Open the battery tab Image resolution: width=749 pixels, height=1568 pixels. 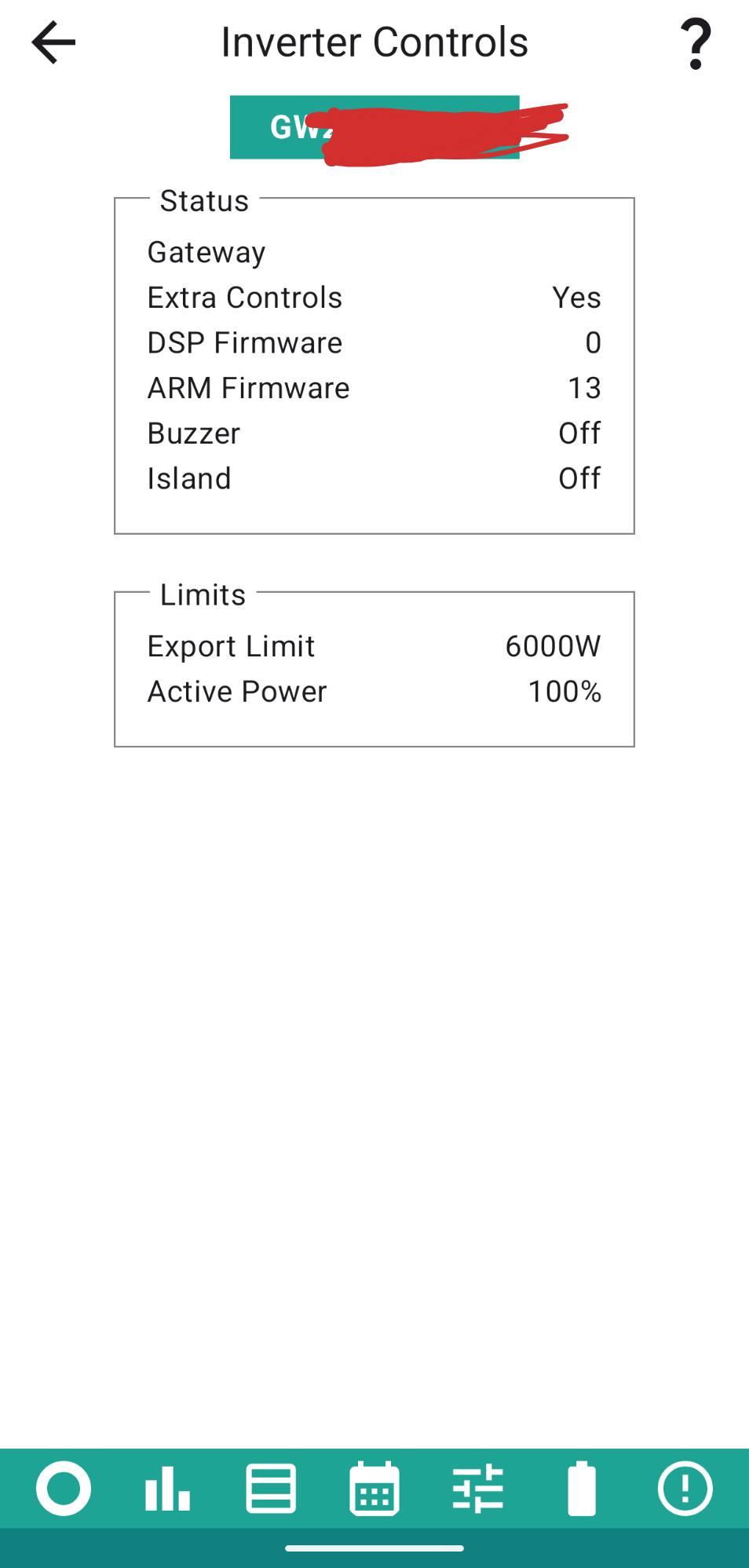point(582,1488)
